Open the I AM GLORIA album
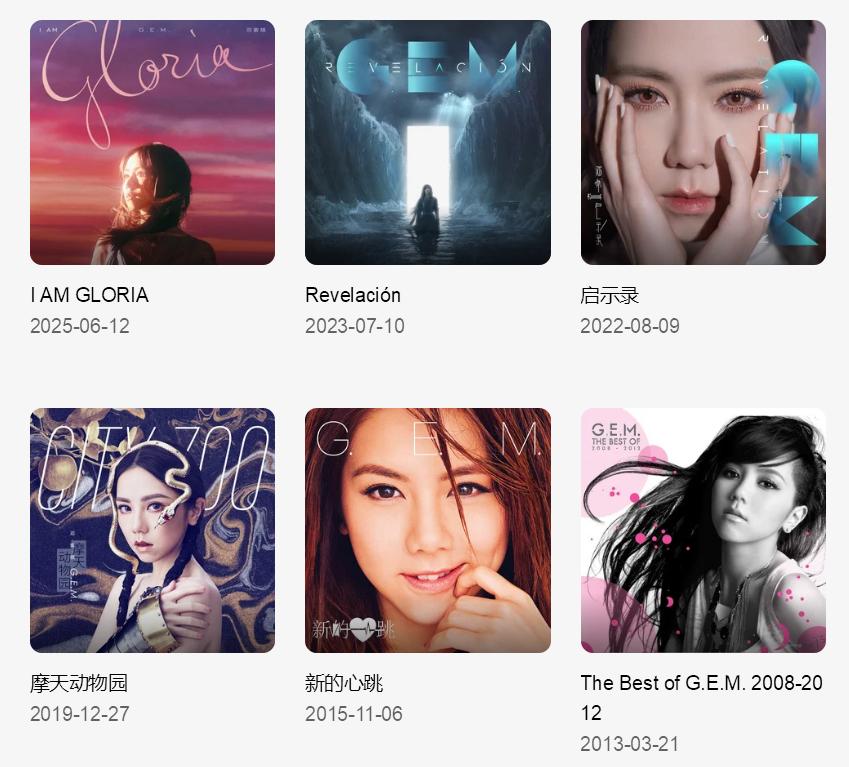 pyautogui.click(x=152, y=142)
